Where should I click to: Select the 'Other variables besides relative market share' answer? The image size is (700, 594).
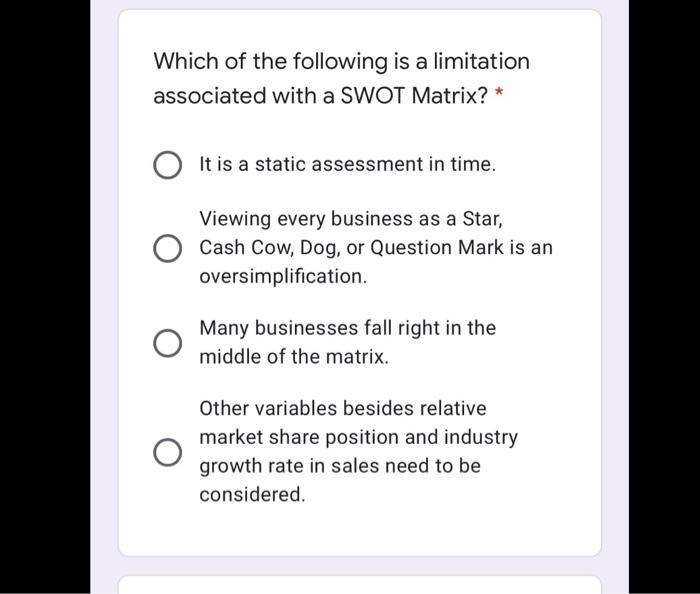pos(167,452)
